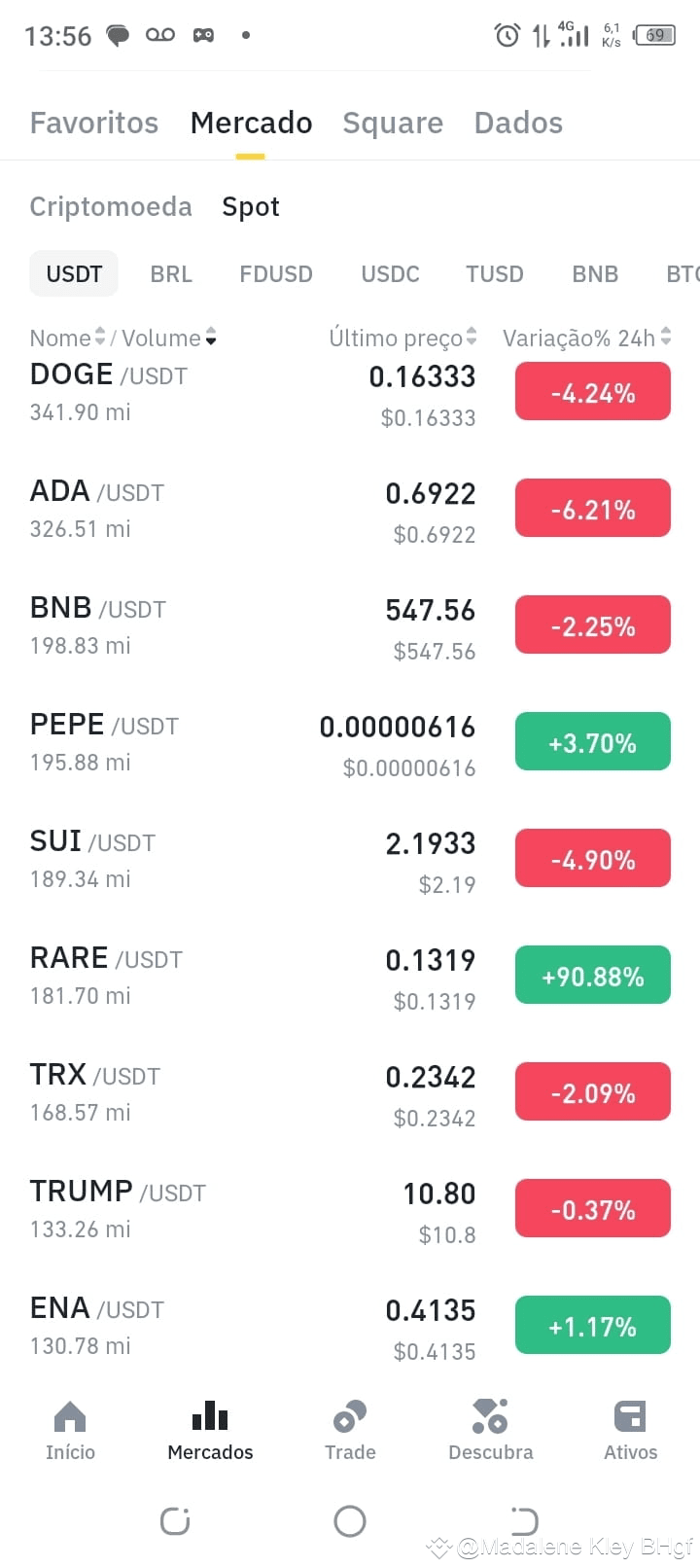Switch to the Favoritos tab
700x1568 pixels.
[x=93, y=123]
